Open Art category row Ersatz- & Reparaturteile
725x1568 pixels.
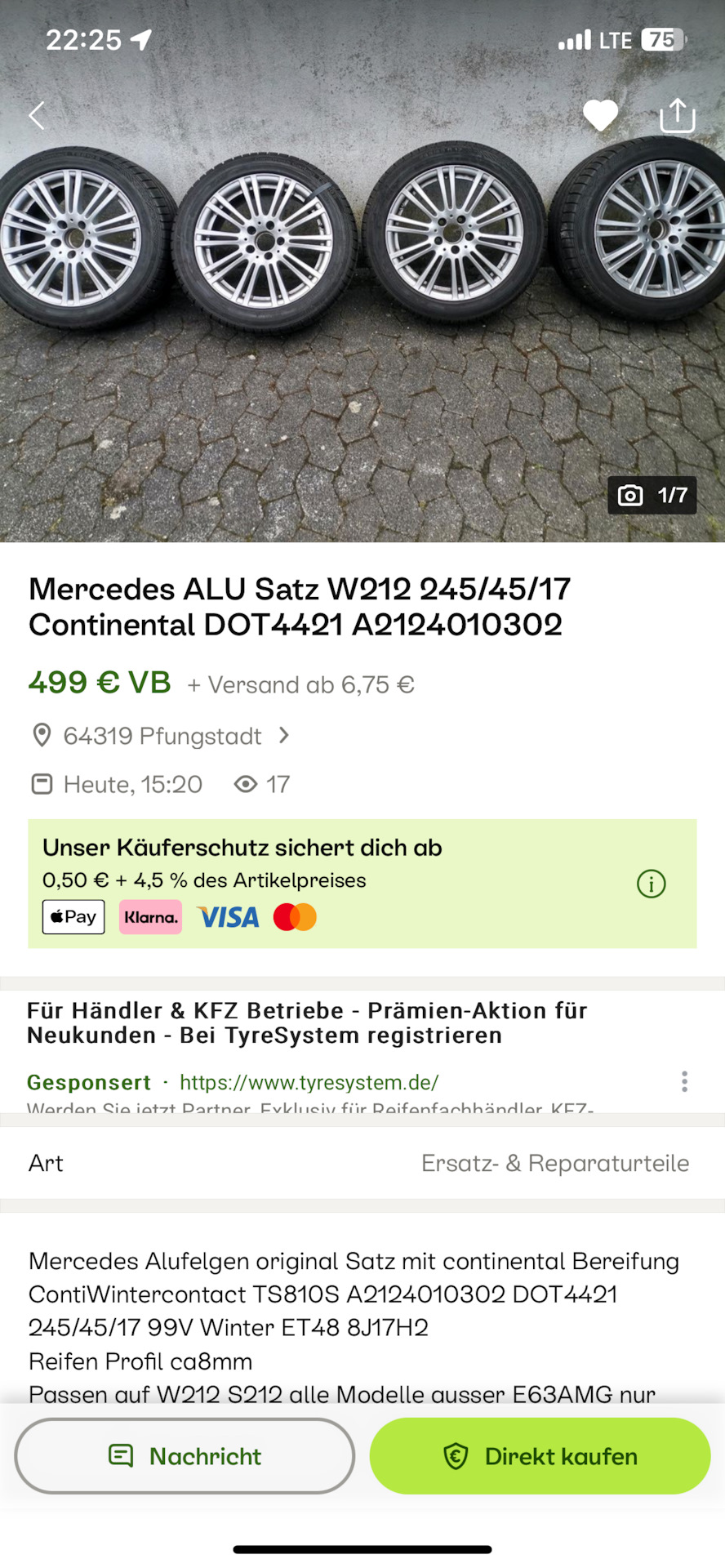(x=362, y=1163)
